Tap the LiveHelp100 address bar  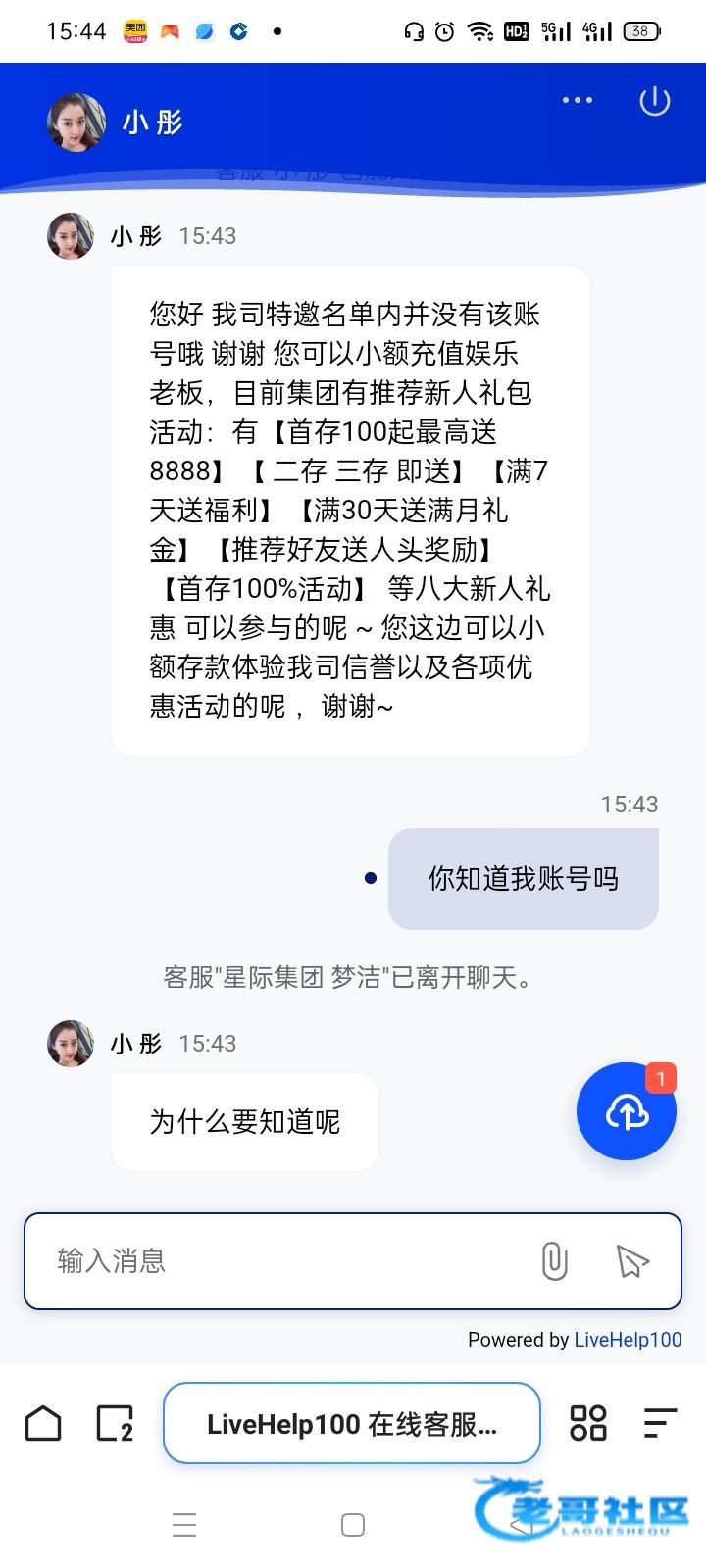pyautogui.click(x=352, y=1423)
